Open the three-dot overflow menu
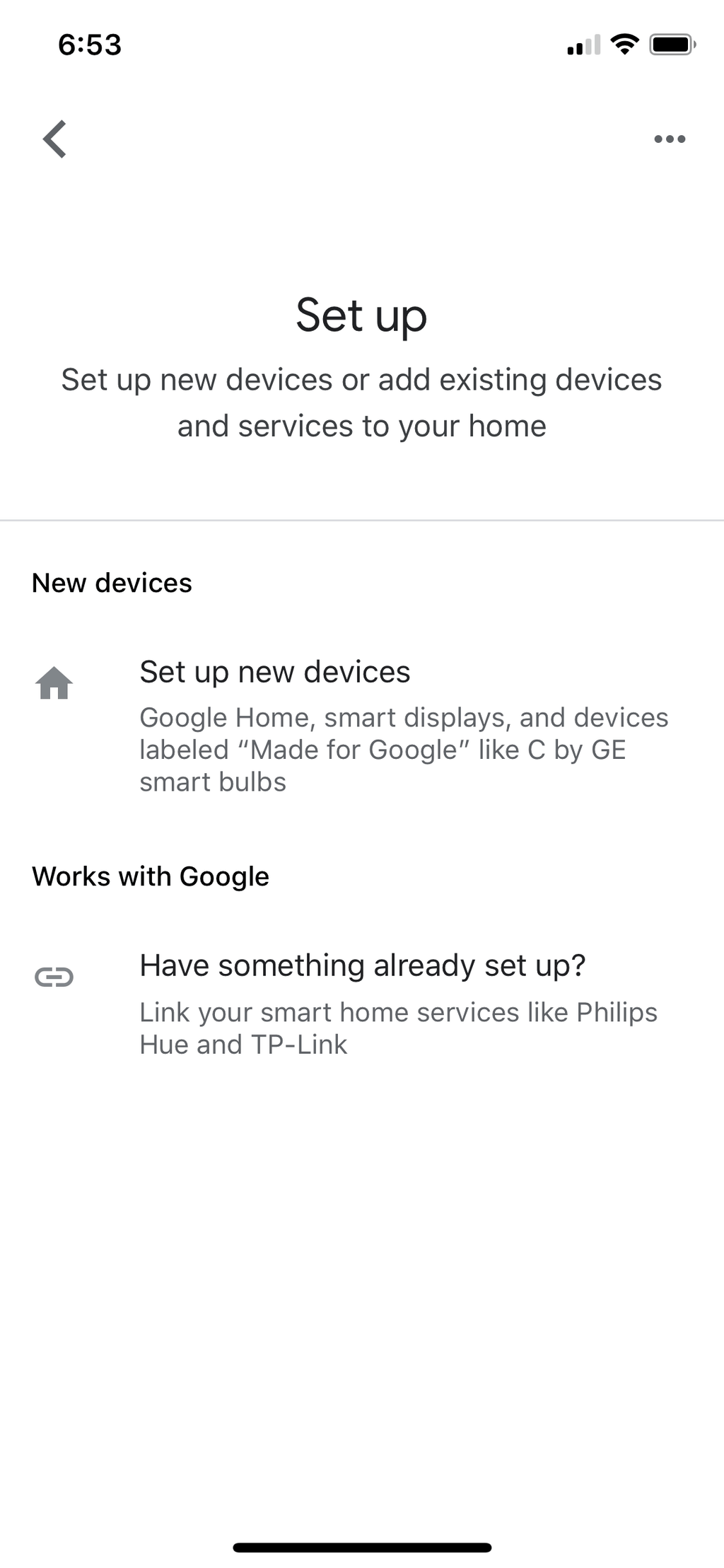 [670, 139]
